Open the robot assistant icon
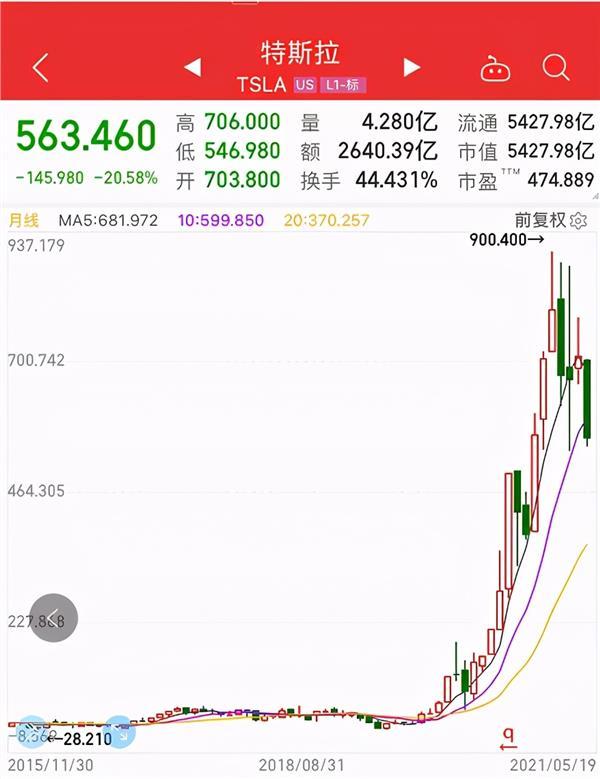The width and height of the screenshot is (600, 779). pos(495,68)
